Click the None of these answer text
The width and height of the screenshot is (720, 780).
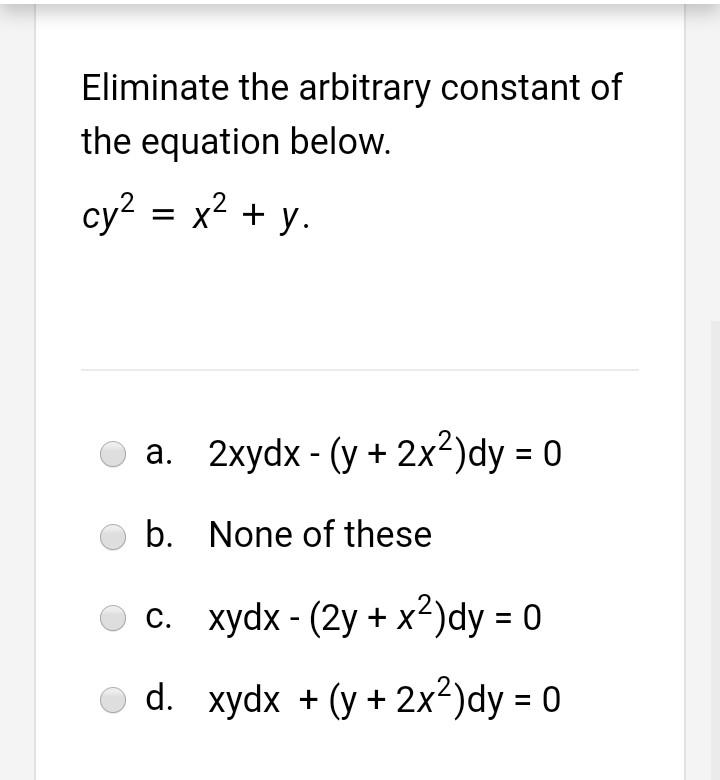pos(319,535)
